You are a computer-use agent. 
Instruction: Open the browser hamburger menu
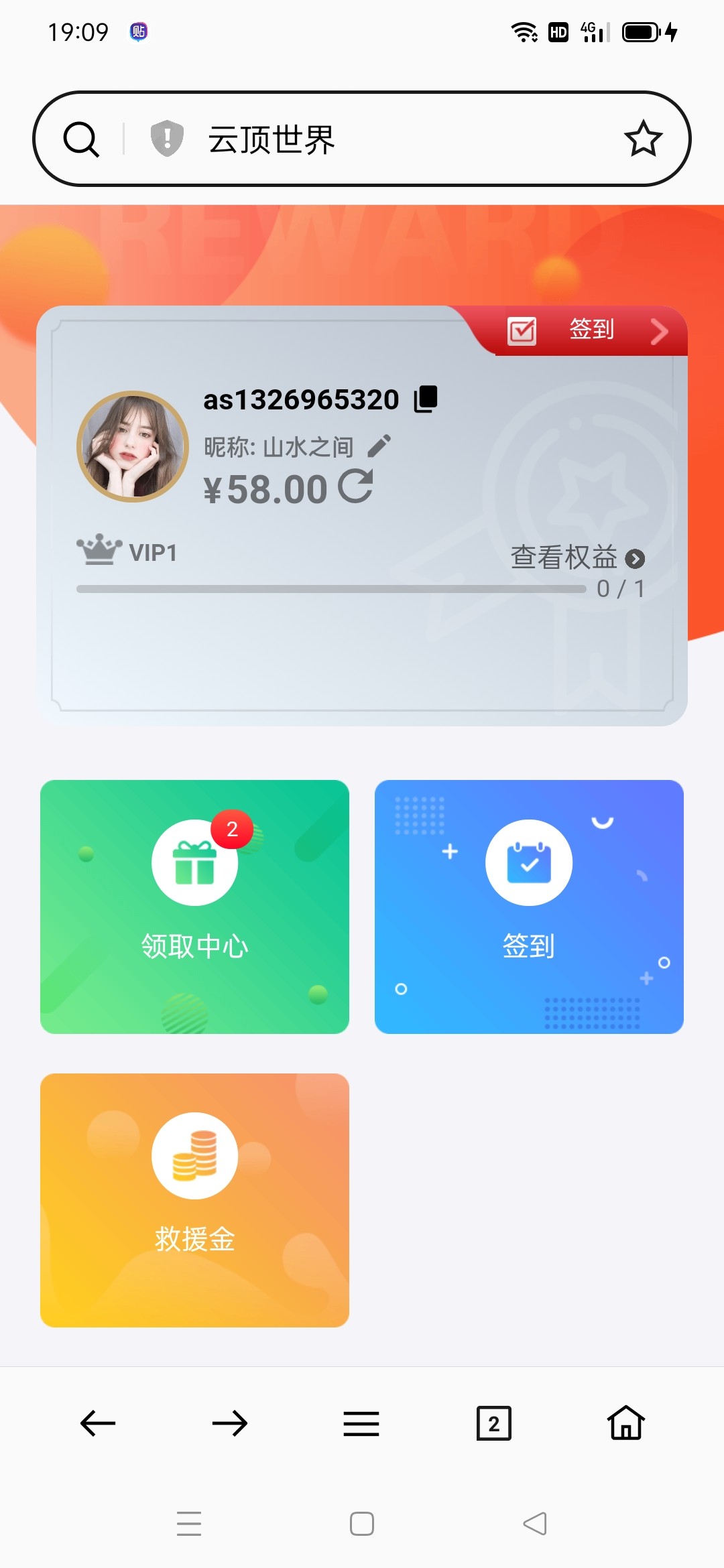(361, 1423)
